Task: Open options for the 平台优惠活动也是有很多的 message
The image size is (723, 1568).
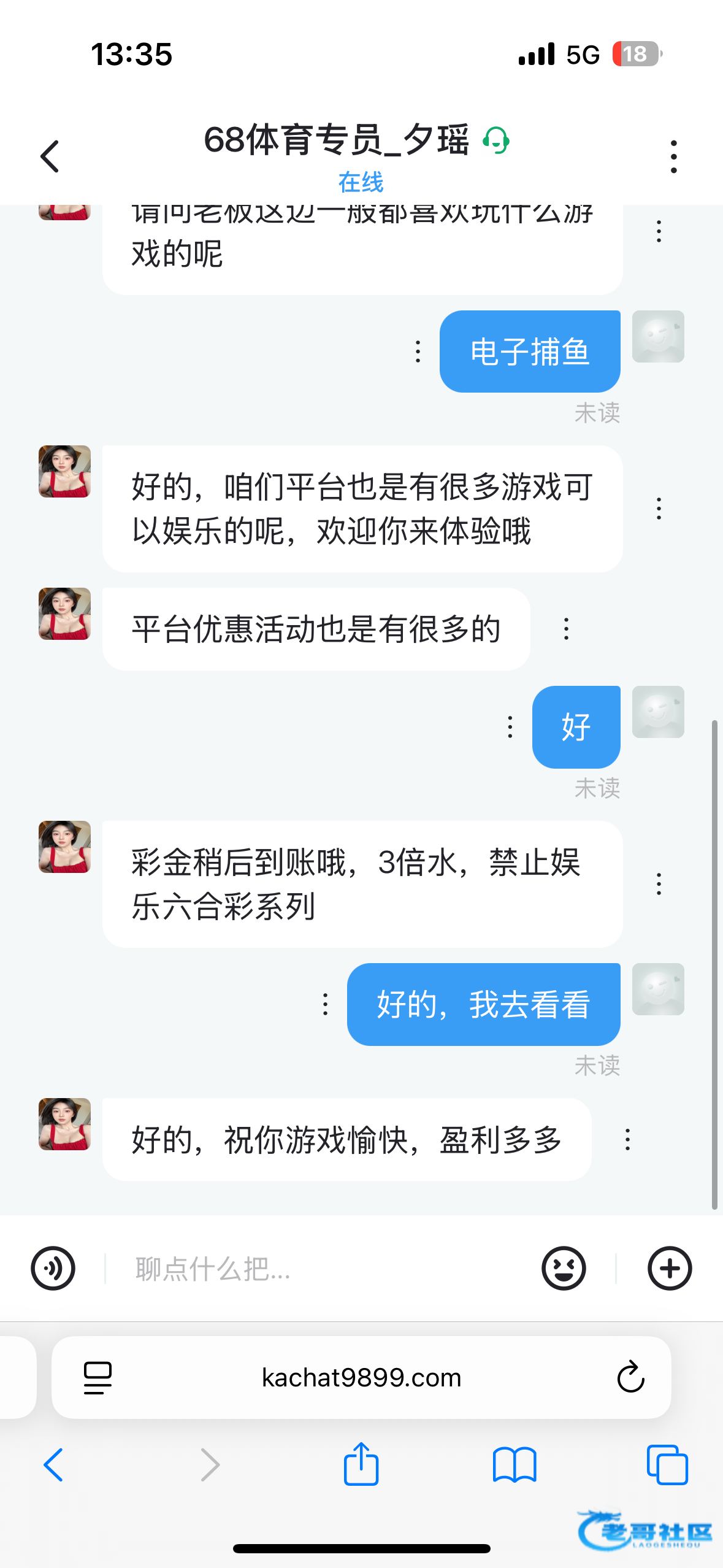Action: tap(566, 629)
